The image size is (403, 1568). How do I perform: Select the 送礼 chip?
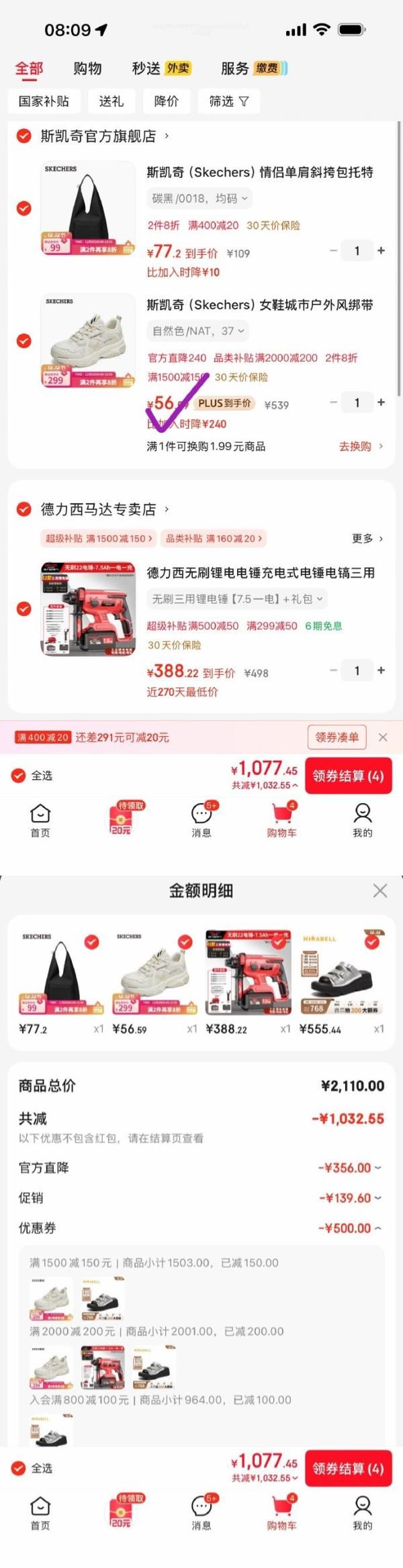pyautogui.click(x=111, y=101)
